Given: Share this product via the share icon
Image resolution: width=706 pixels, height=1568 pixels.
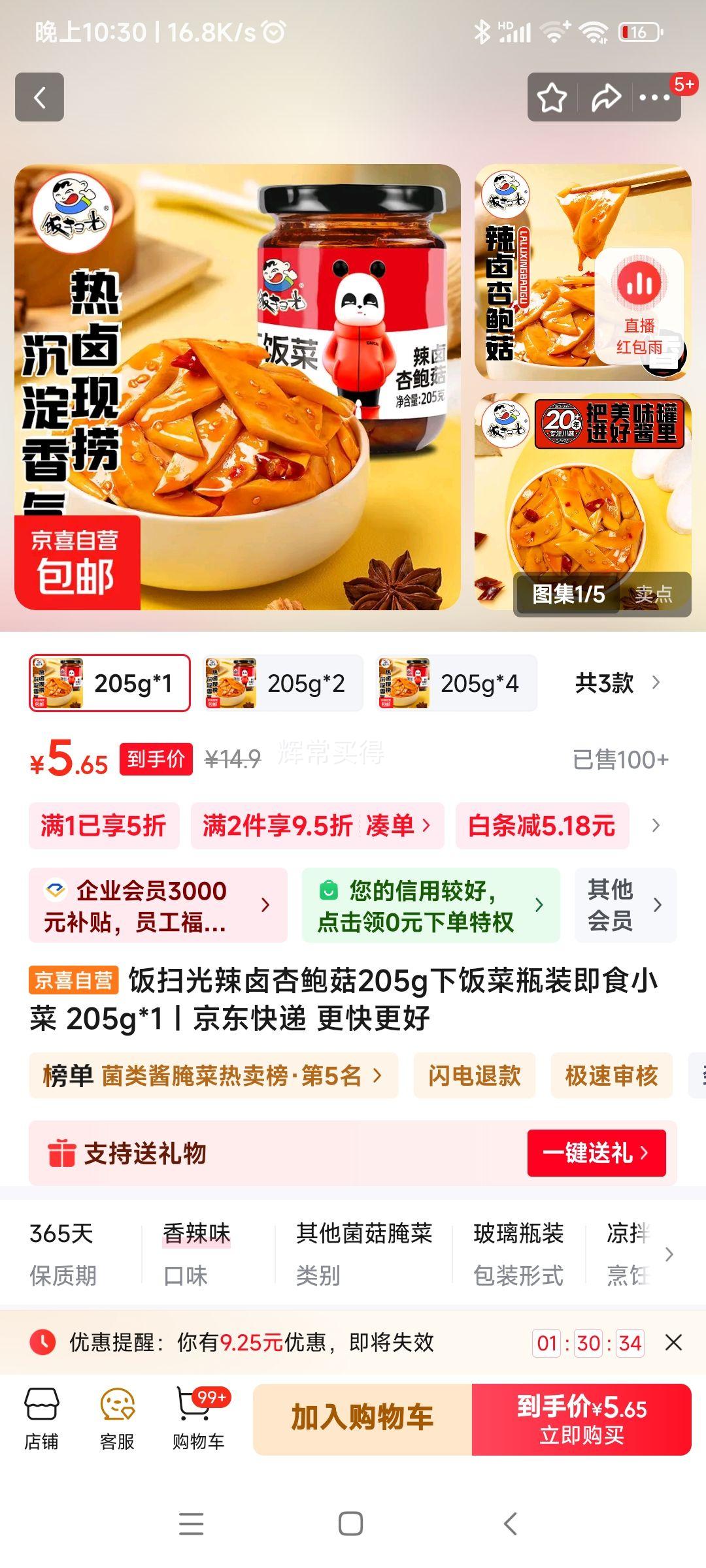Looking at the screenshot, I should point(607,97).
